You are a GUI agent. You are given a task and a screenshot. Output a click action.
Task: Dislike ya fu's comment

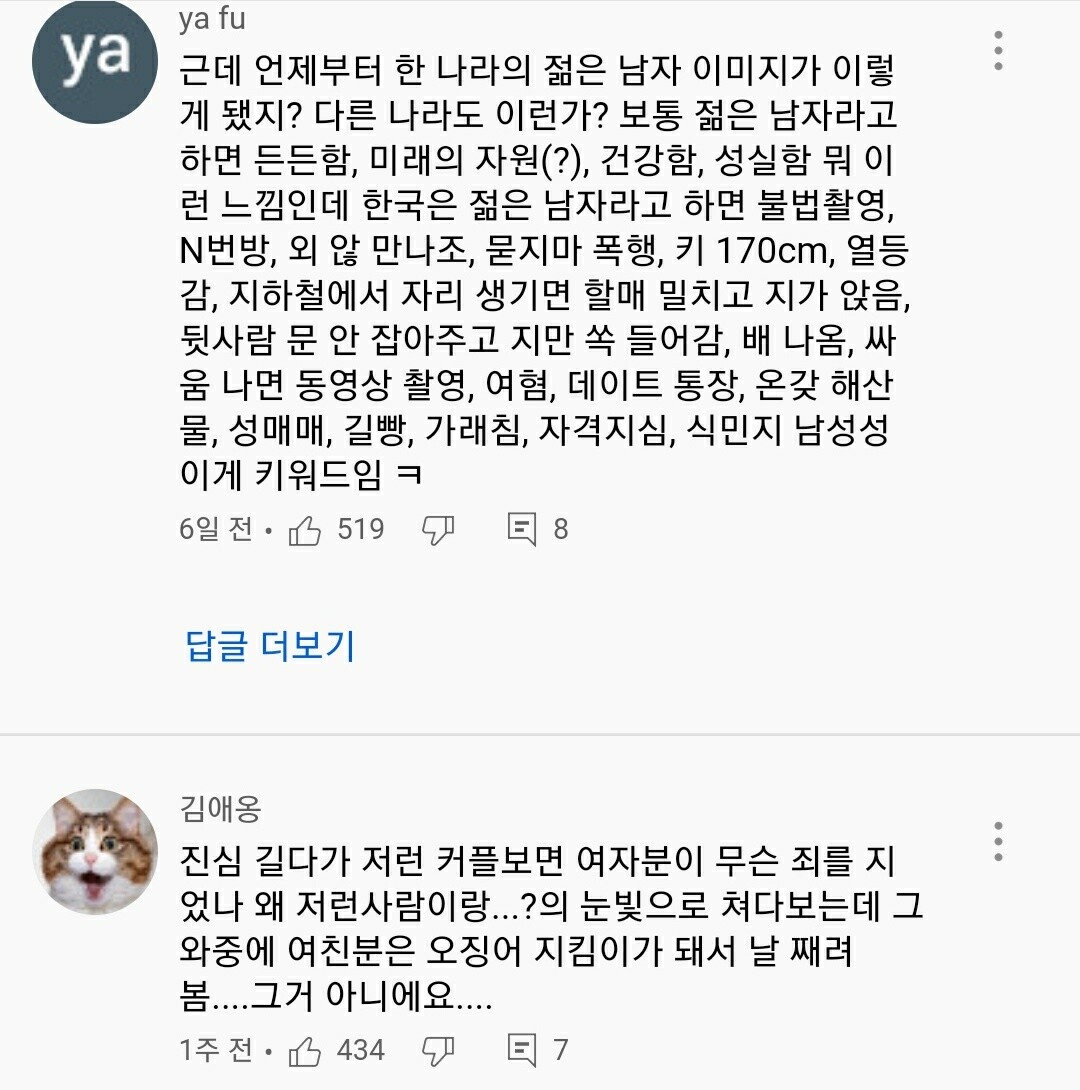438,530
